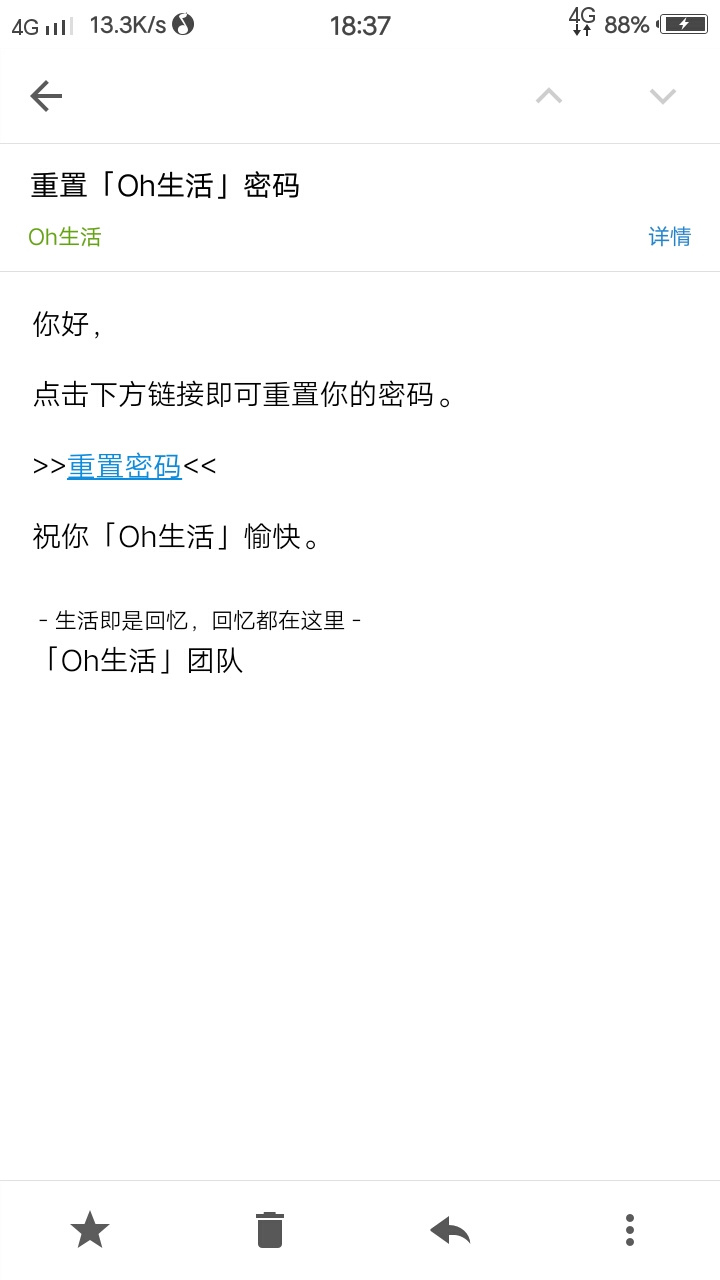
Task: Open the 重置密码 link
Action: coord(125,466)
